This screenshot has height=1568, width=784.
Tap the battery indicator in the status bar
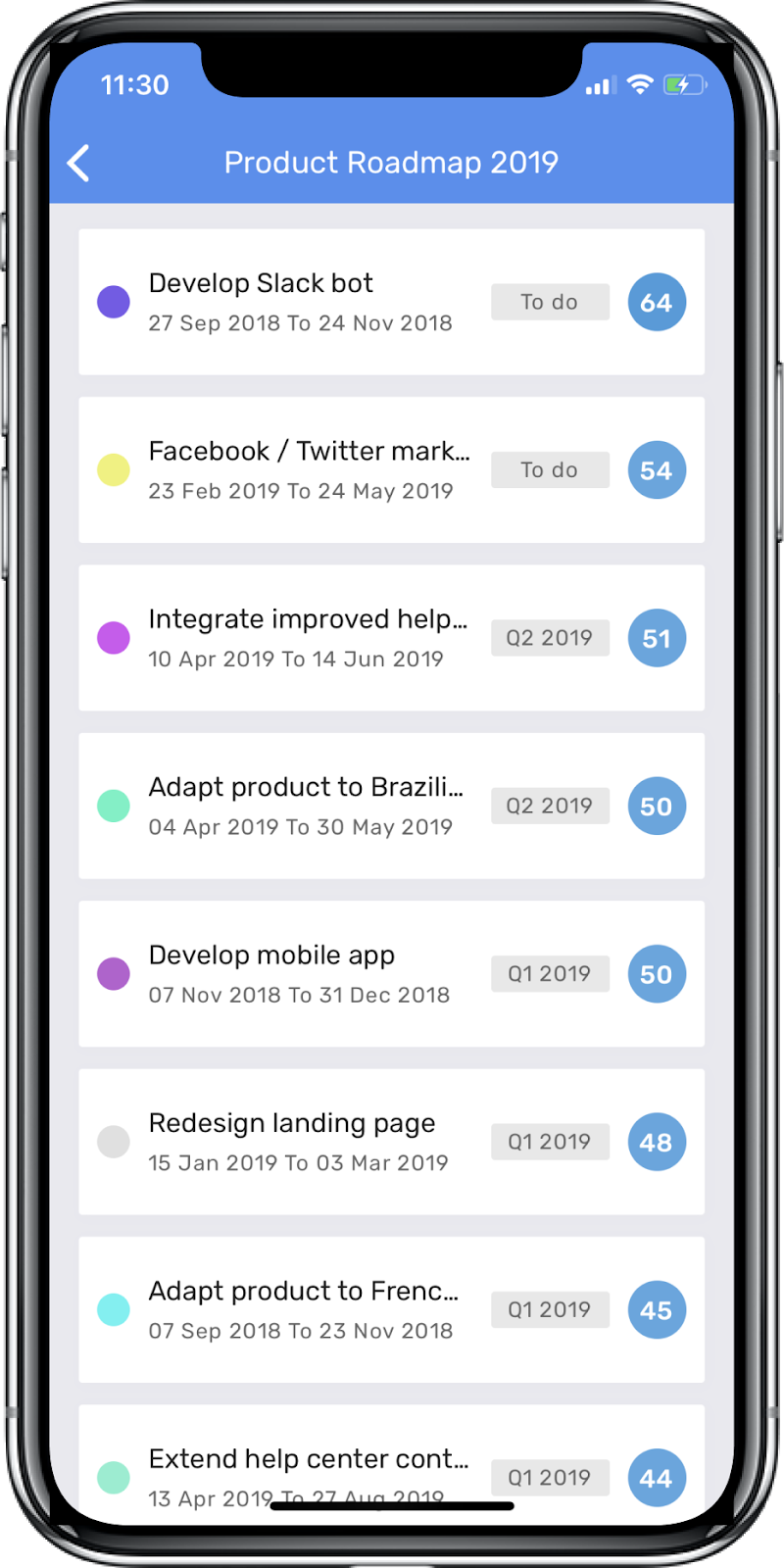[x=683, y=85]
